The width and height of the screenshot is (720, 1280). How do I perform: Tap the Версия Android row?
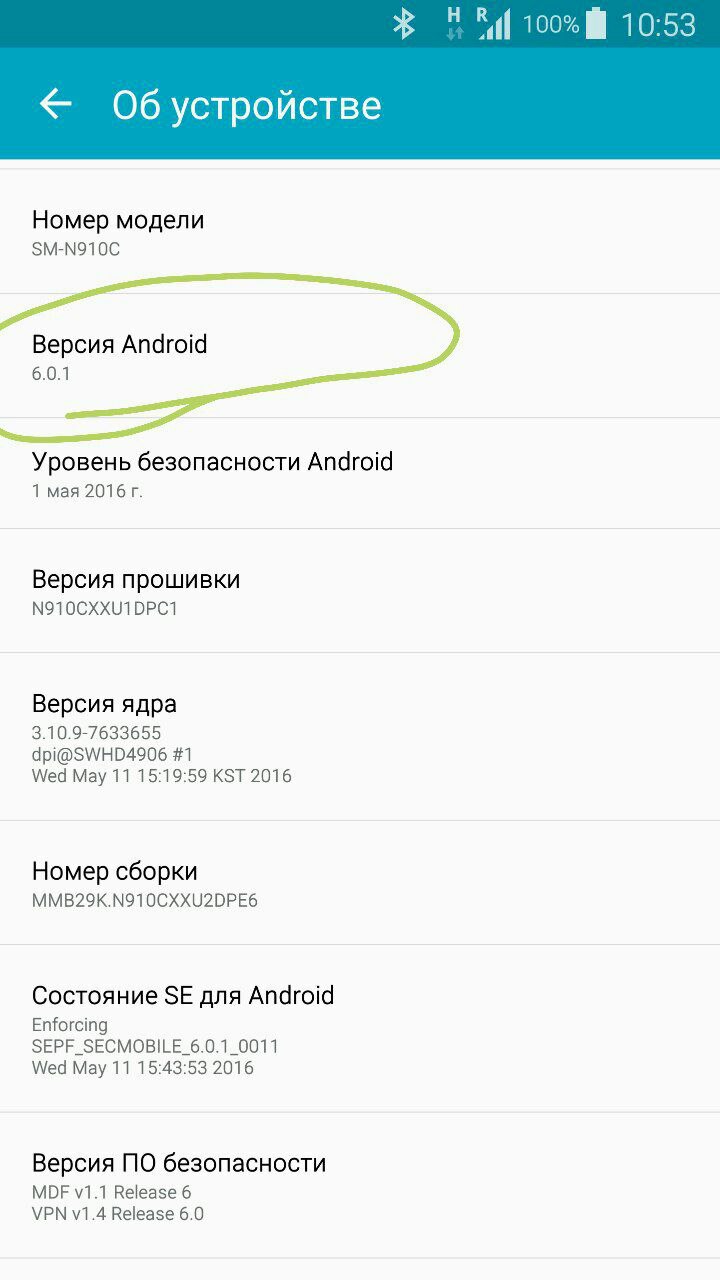[360, 356]
